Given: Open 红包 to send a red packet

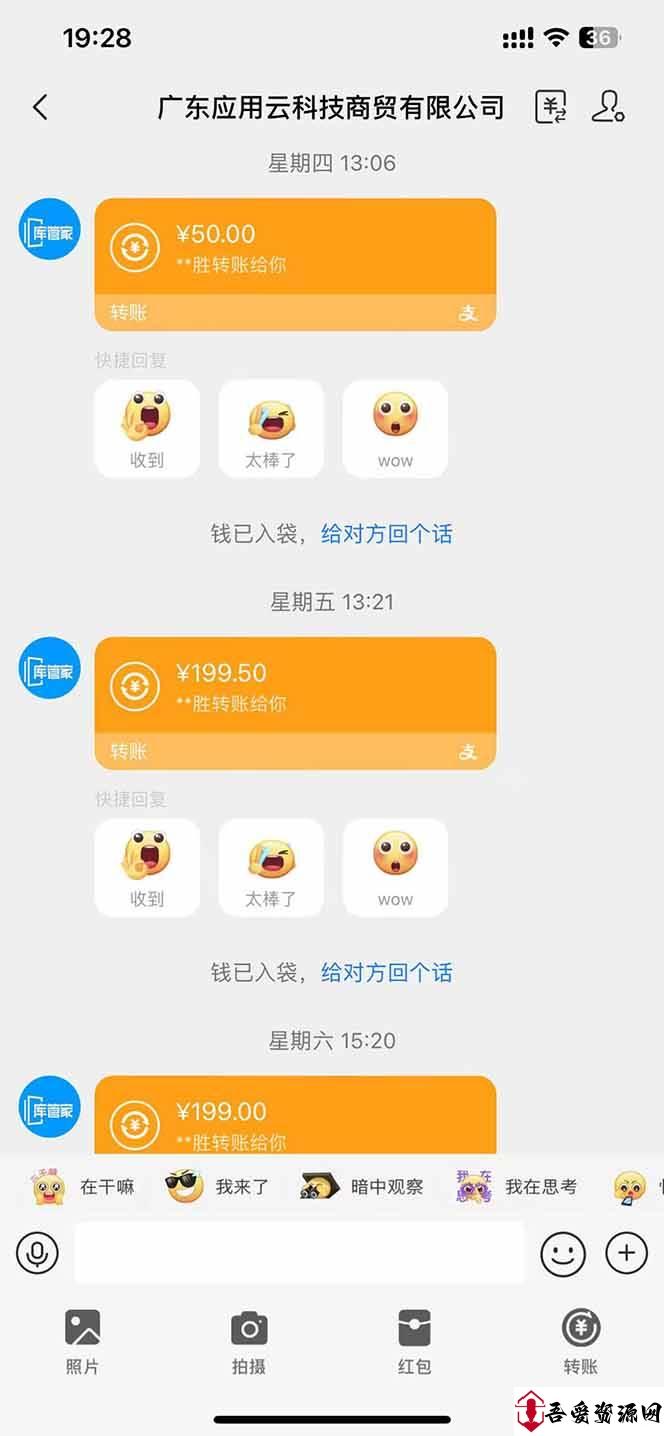Looking at the screenshot, I should point(414,1342).
